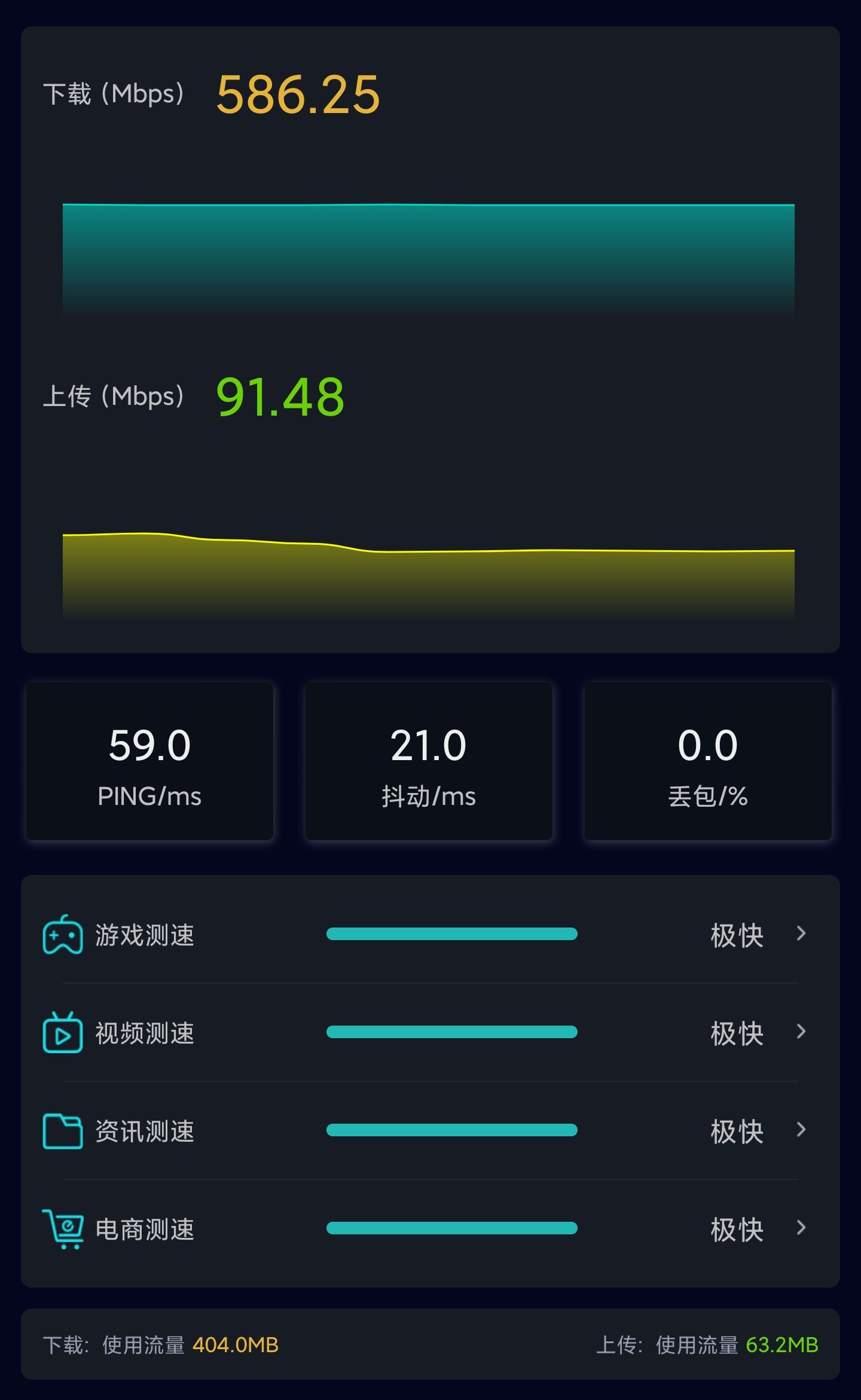Open the 游戏测速 result details
861x1400 pixels.
(800, 934)
